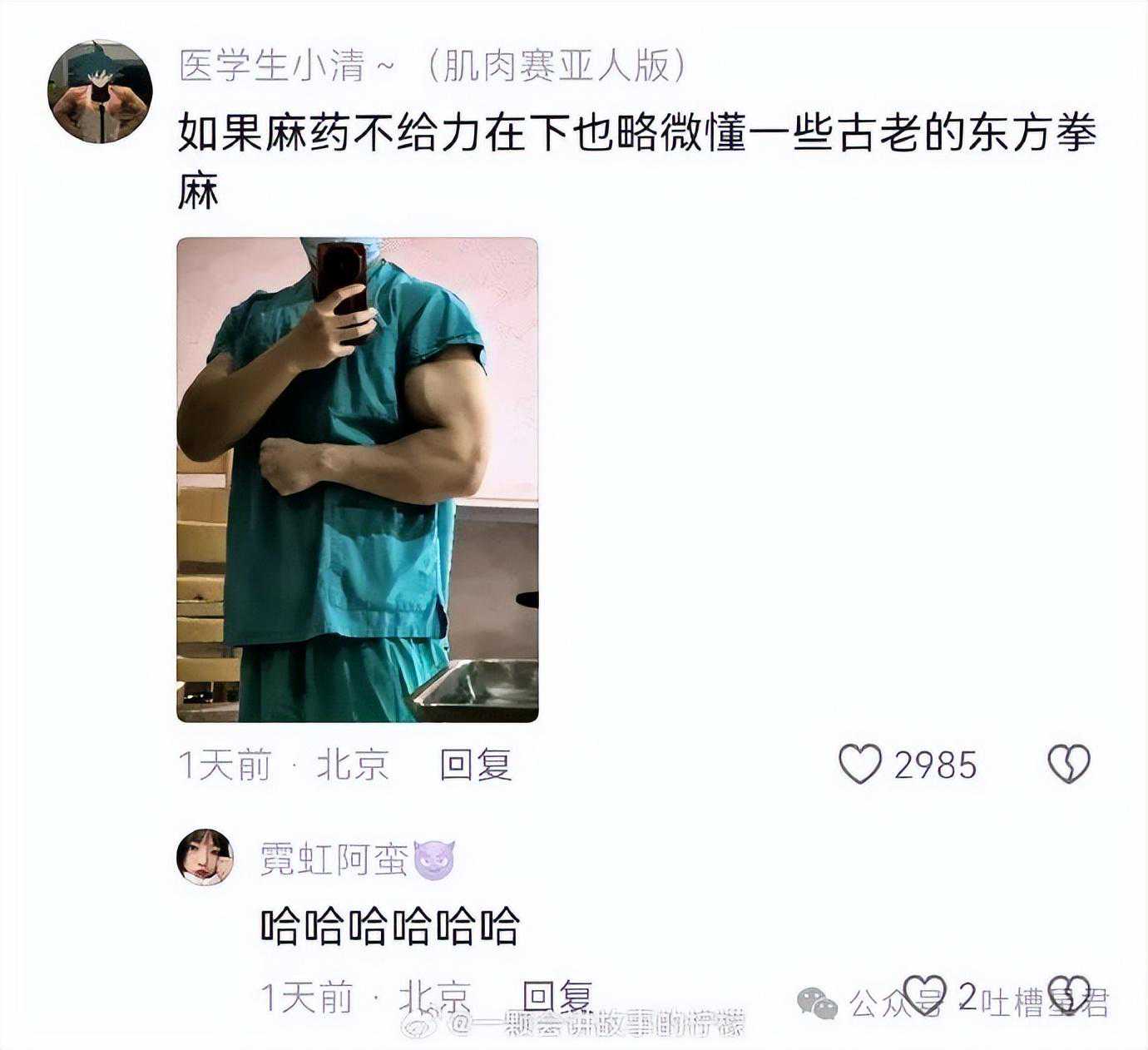The width and height of the screenshot is (1148, 1050).
Task: View 霓虹阿蛮's profile avatar
Action: pyautogui.click(x=205, y=857)
